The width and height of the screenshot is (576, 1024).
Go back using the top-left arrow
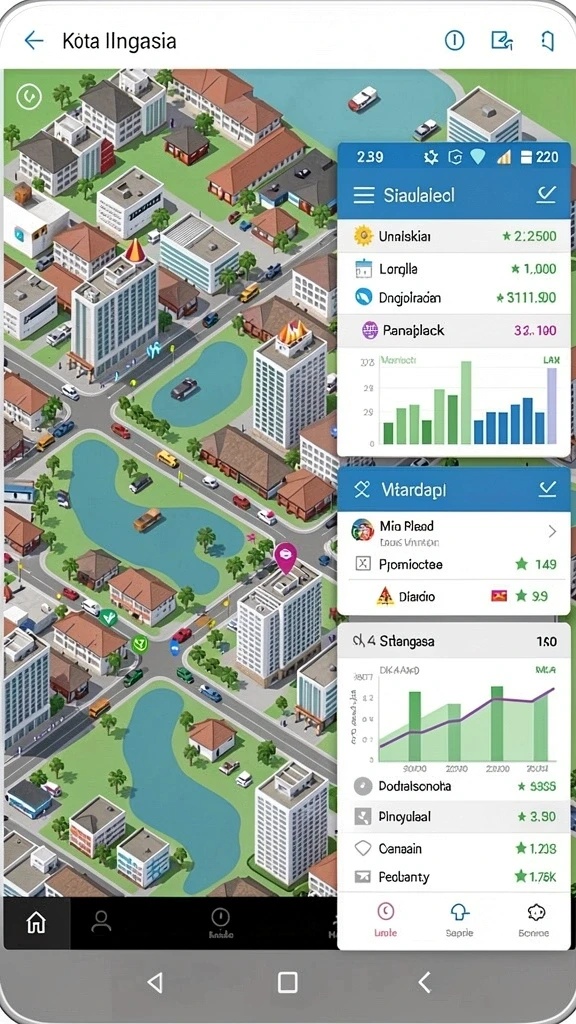click(33, 41)
